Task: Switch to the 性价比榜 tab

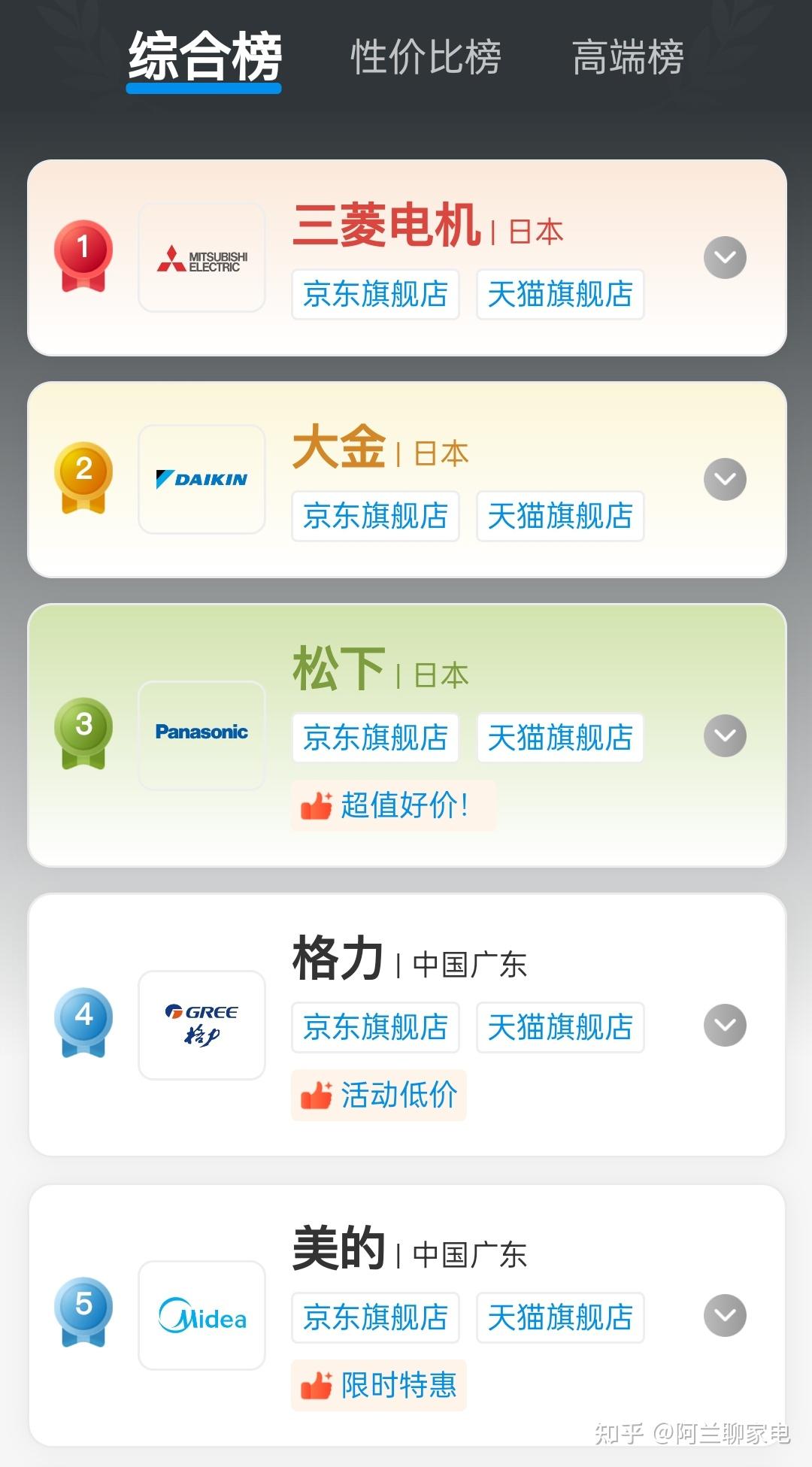Action: pyautogui.click(x=426, y=58)
